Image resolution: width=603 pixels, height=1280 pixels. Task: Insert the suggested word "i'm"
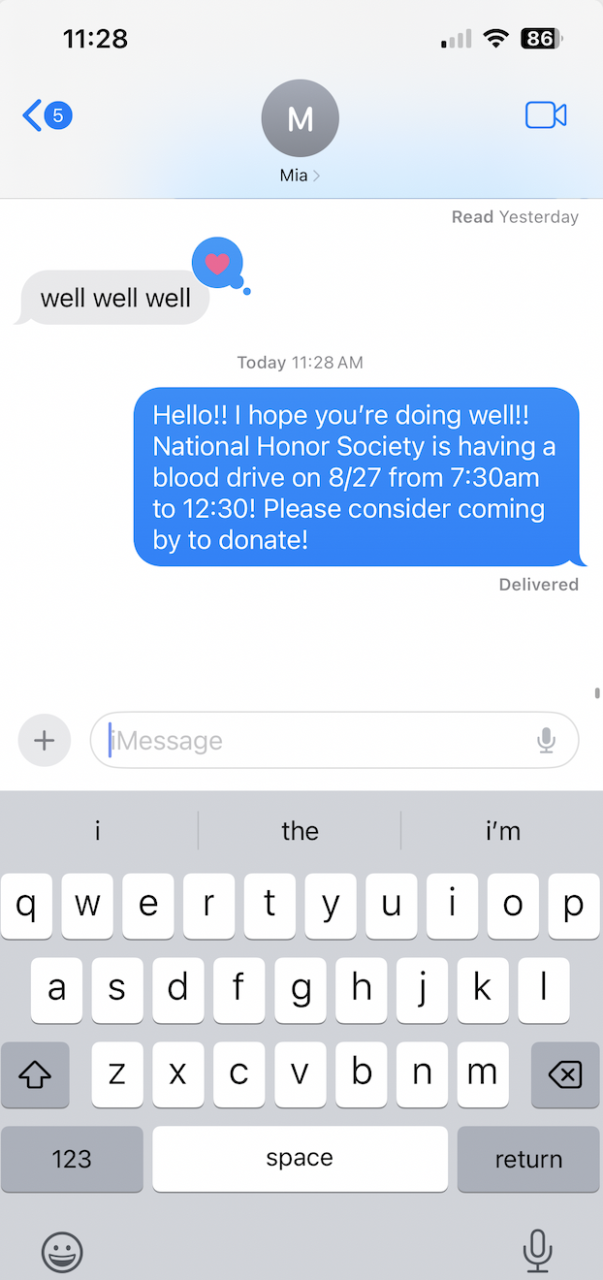pyautogui.click(x=501, y=831)
